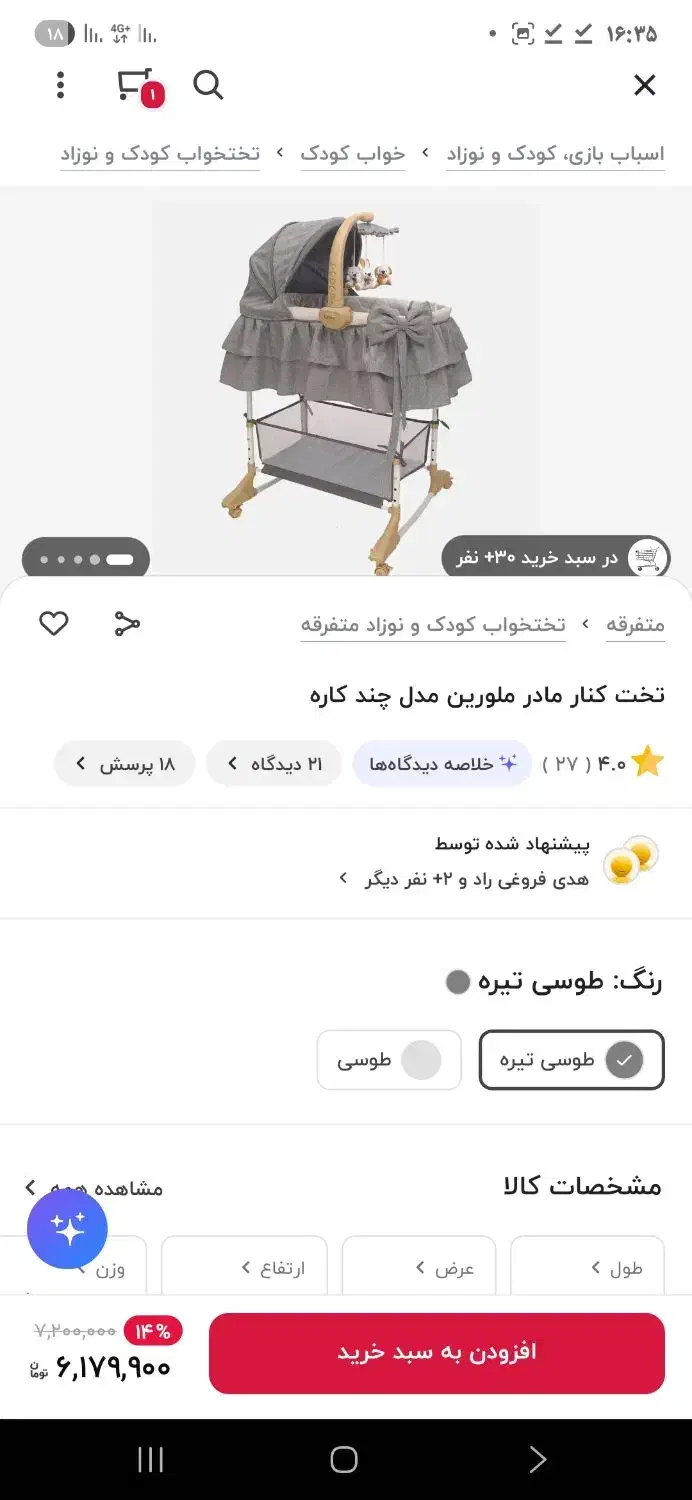Share this product

point(127,624)
